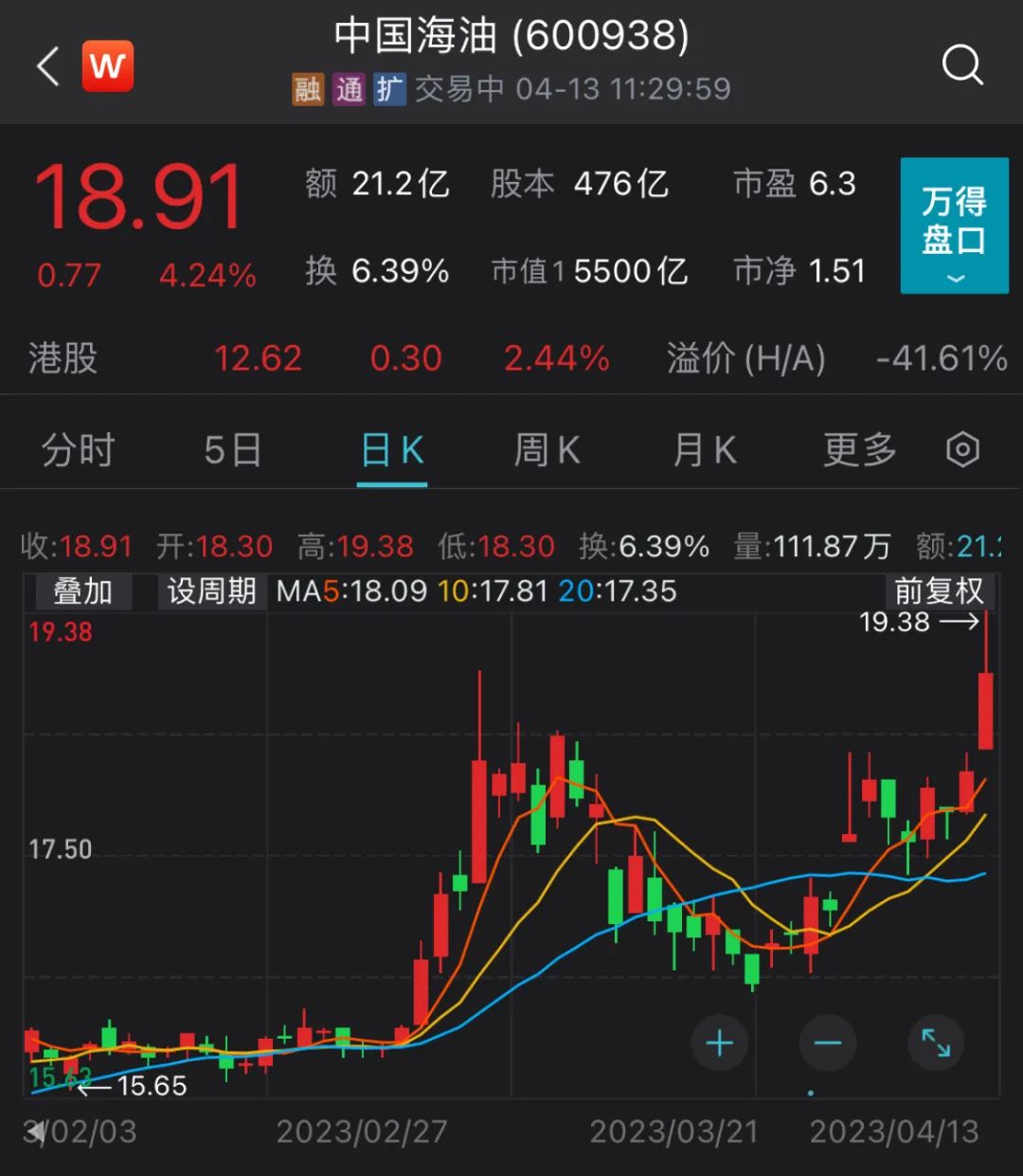1023x1176 pixels.
Task: Tap the 叠加 overlay button
Action: click(82, 591)
